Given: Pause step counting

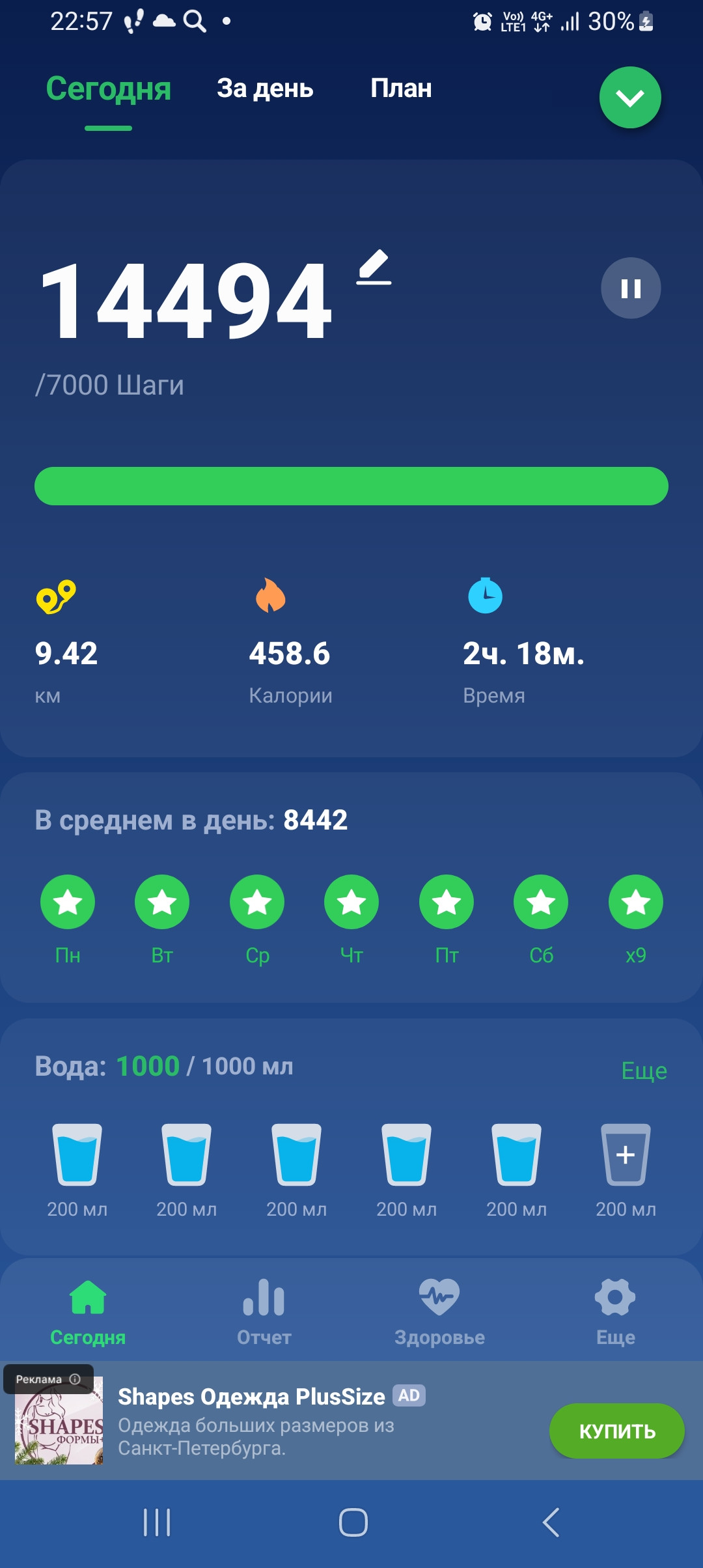Looking at the screenshot, I should 631,288.
